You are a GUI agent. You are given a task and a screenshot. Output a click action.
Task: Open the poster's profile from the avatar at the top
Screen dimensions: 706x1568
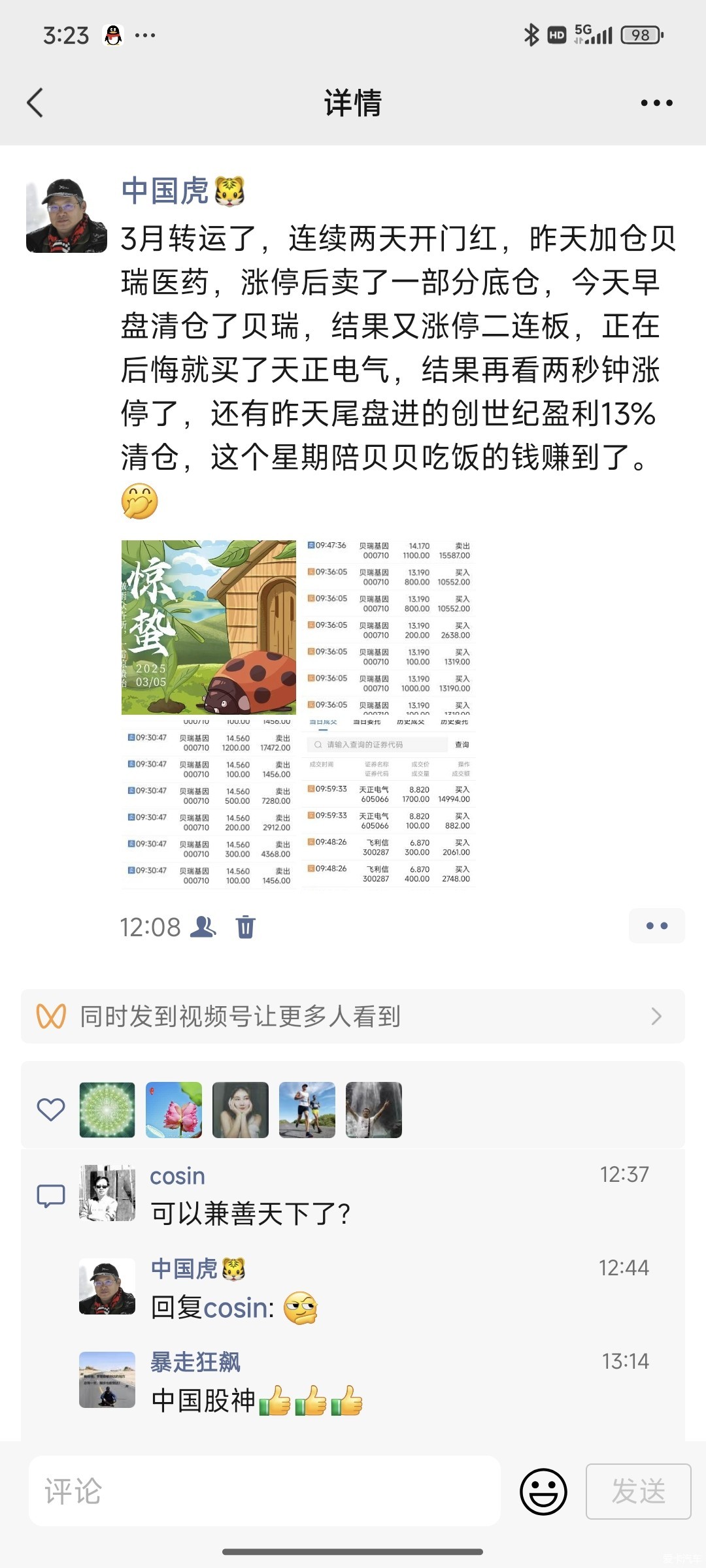coord(66,216)
